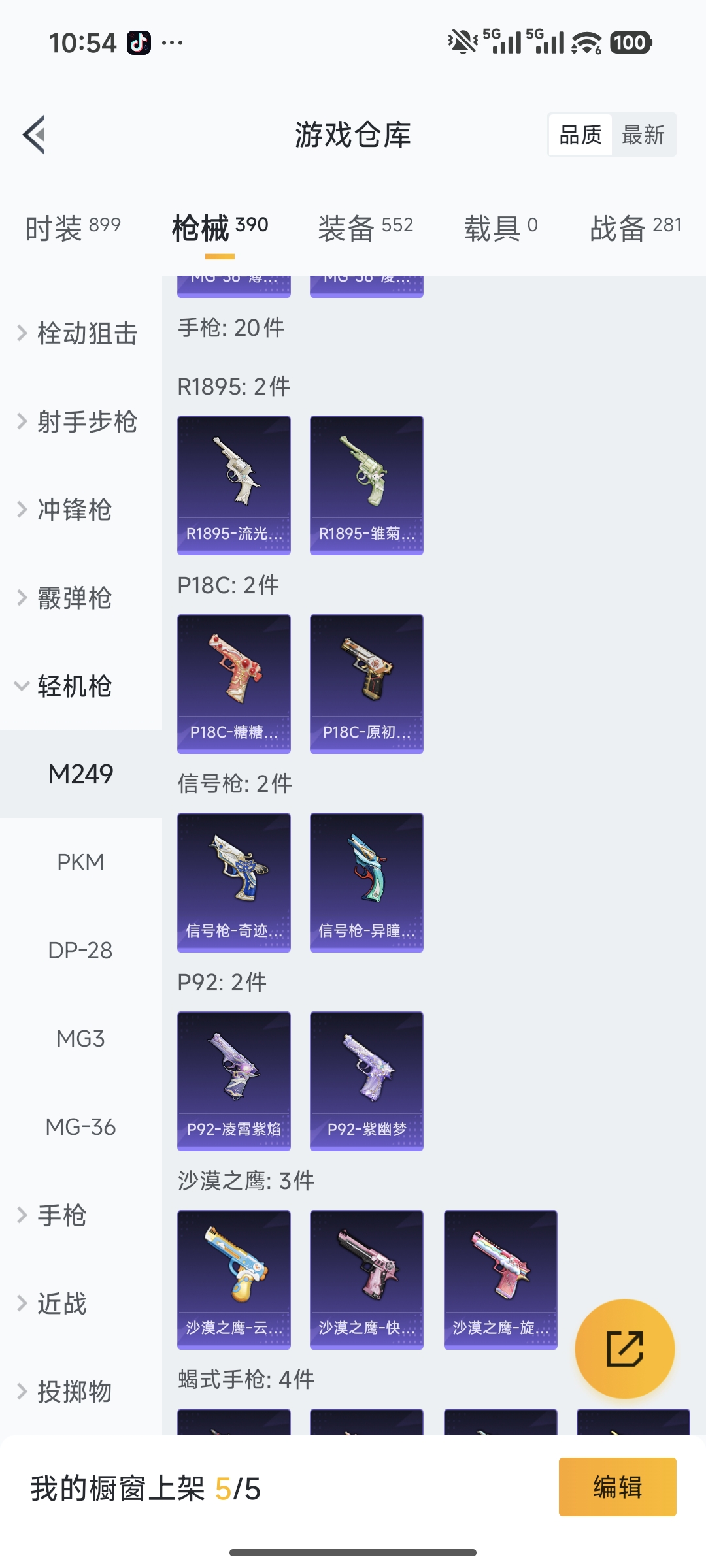Expand the 栓动狙击 category

[x=78, y=333]
